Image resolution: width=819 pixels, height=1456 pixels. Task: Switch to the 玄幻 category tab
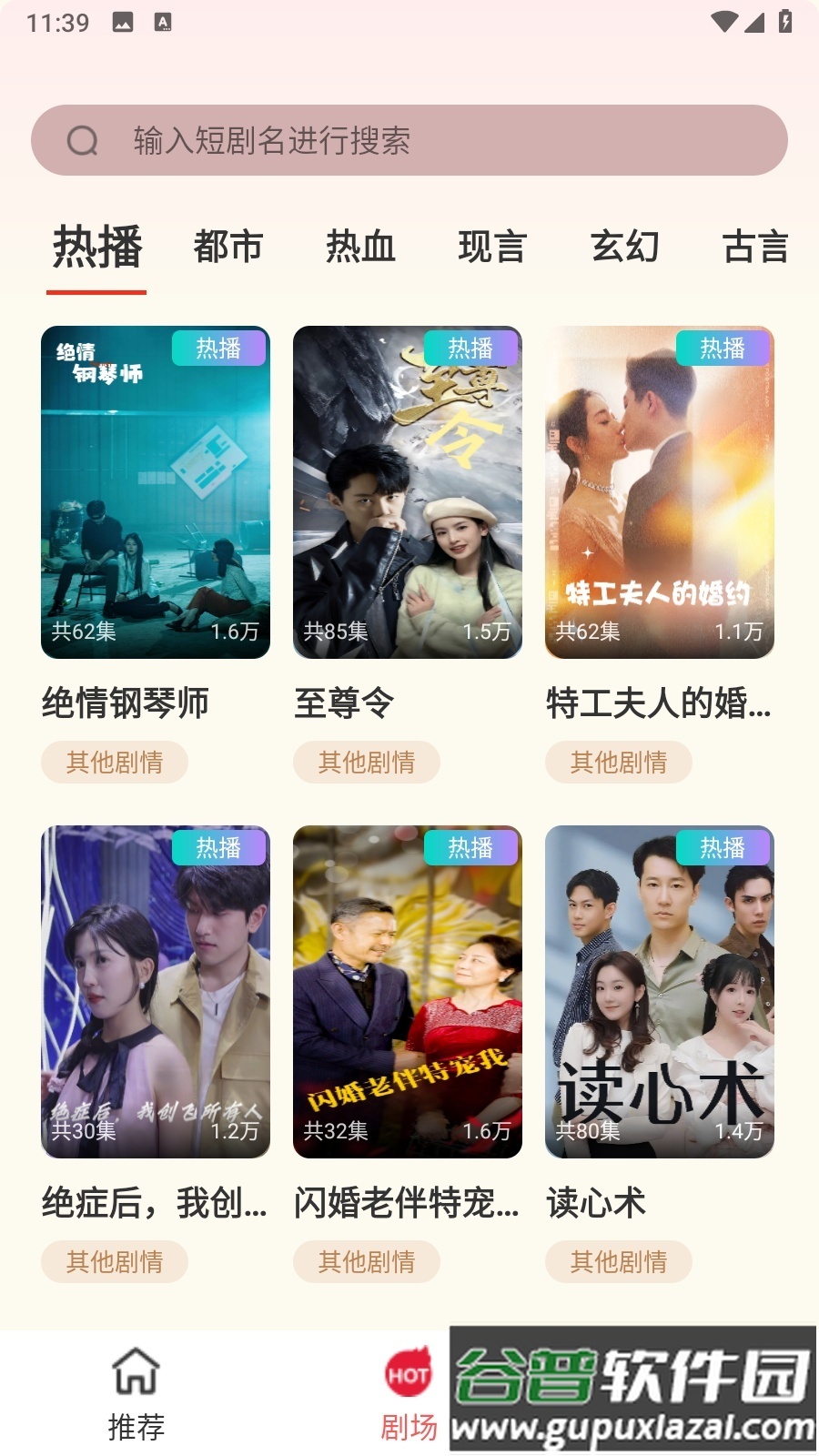point(626,247)
